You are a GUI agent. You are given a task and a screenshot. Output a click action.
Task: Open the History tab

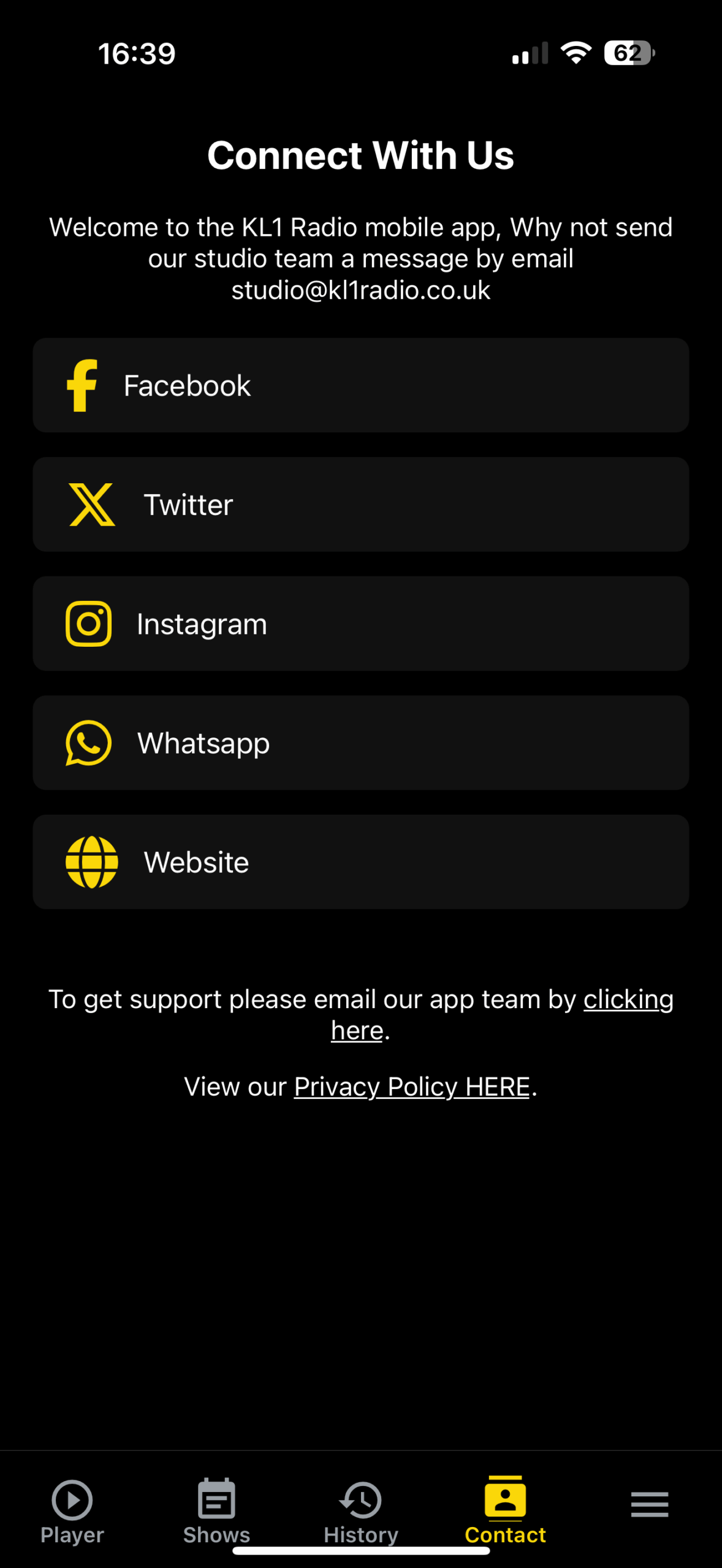click(361, 1510)
